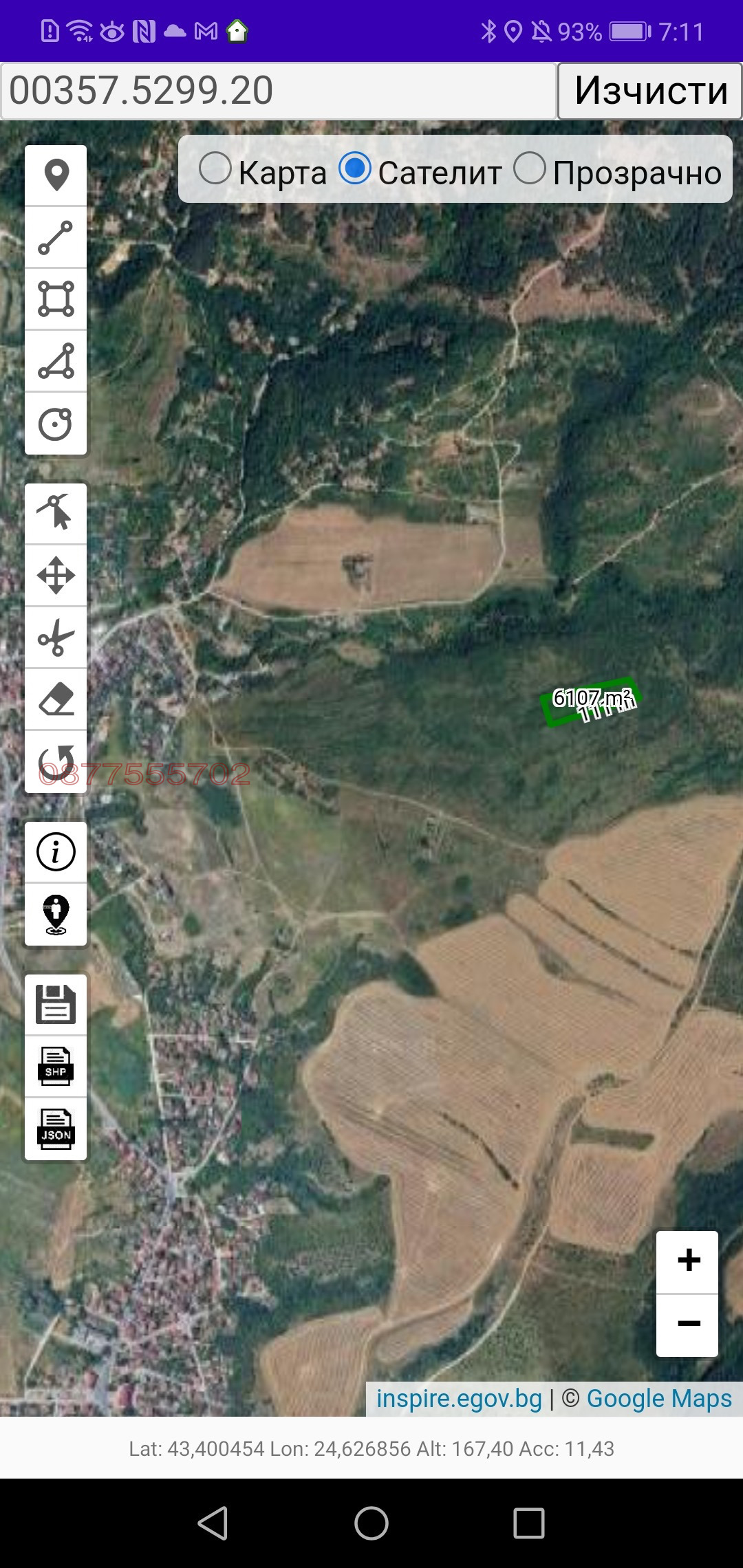Tap the Изчисти button
Screen dimensions: 743x1568
coord(649,91)
